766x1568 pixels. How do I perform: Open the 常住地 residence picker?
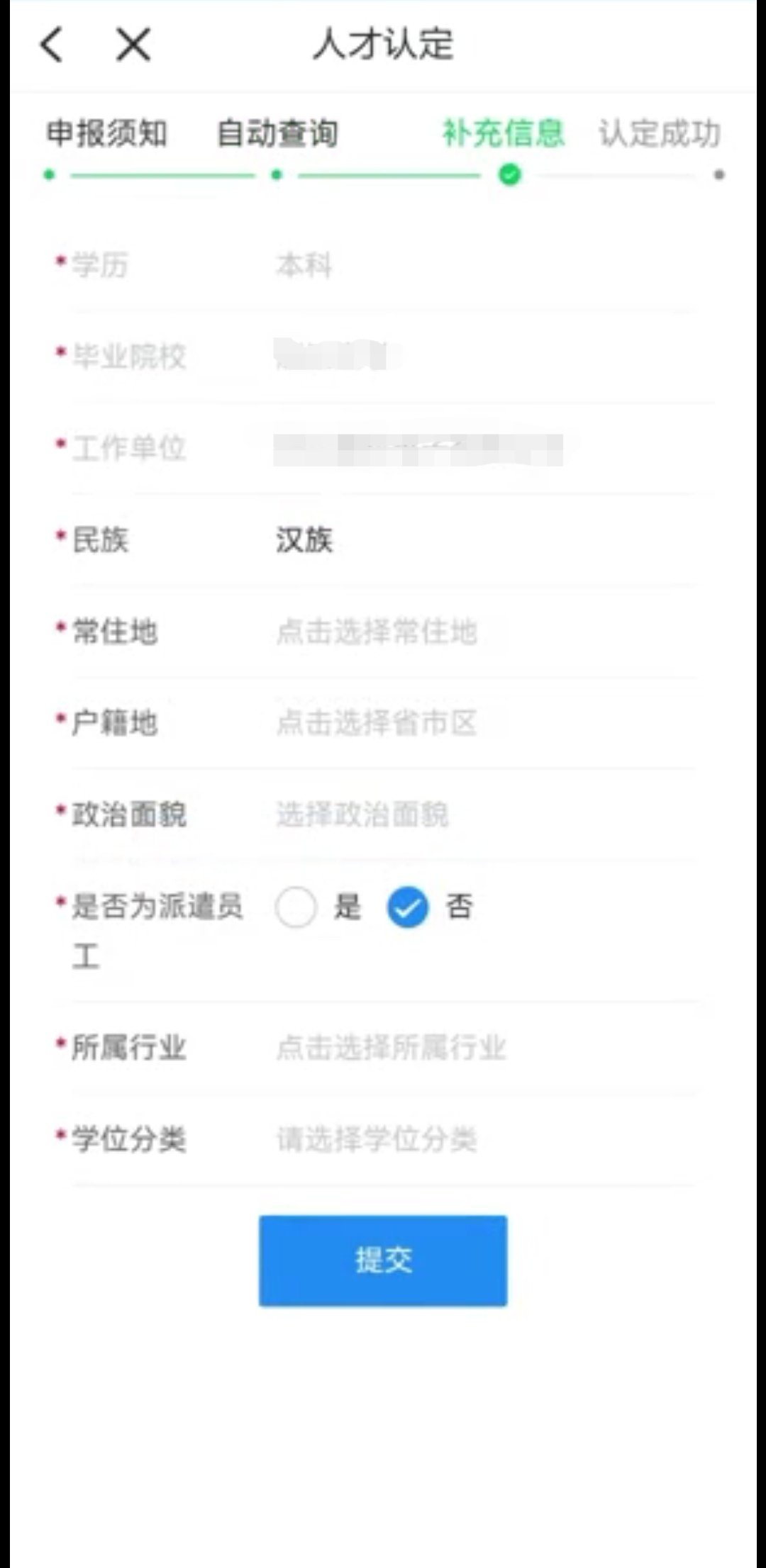tap(376, 632)
